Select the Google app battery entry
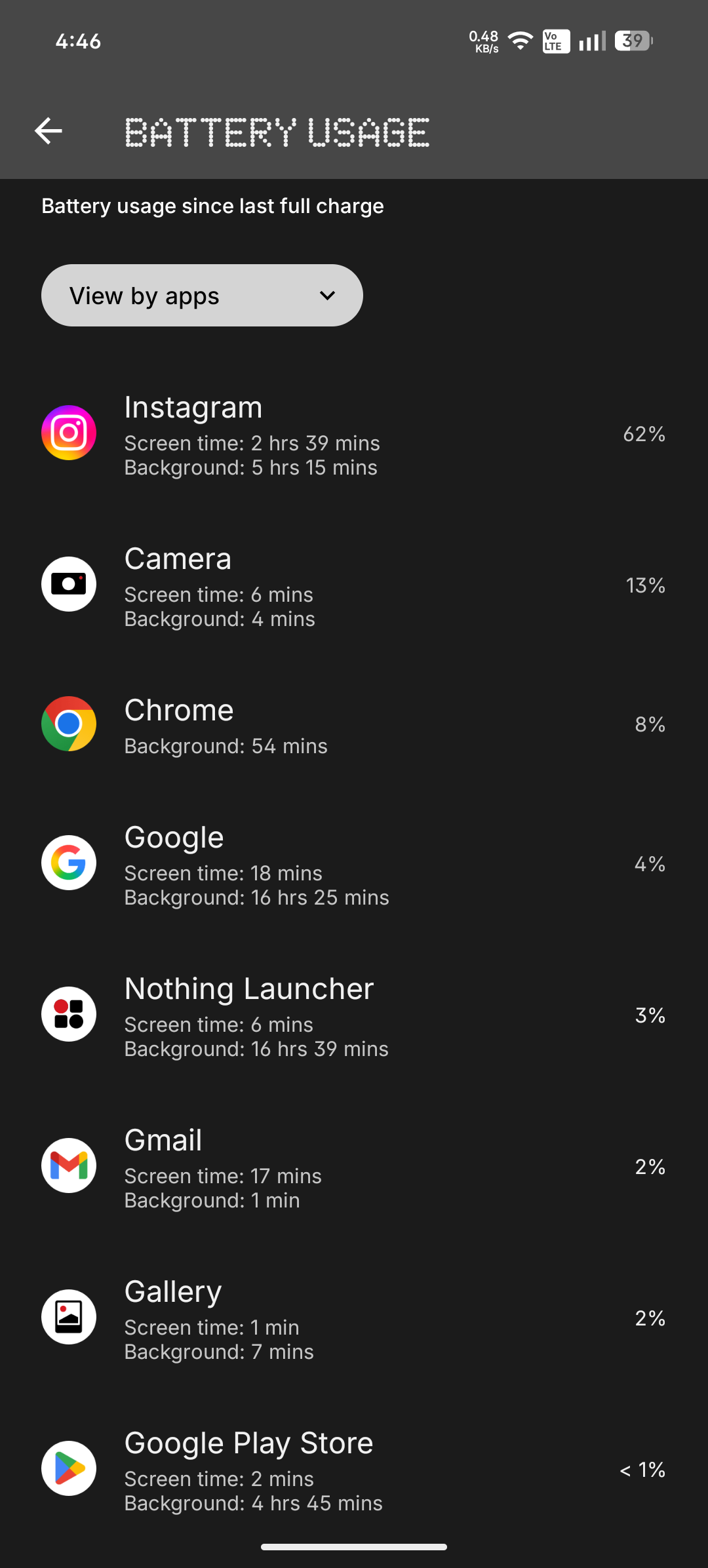This screenshot has width=708, height=1568. click(x=354, y=864)
